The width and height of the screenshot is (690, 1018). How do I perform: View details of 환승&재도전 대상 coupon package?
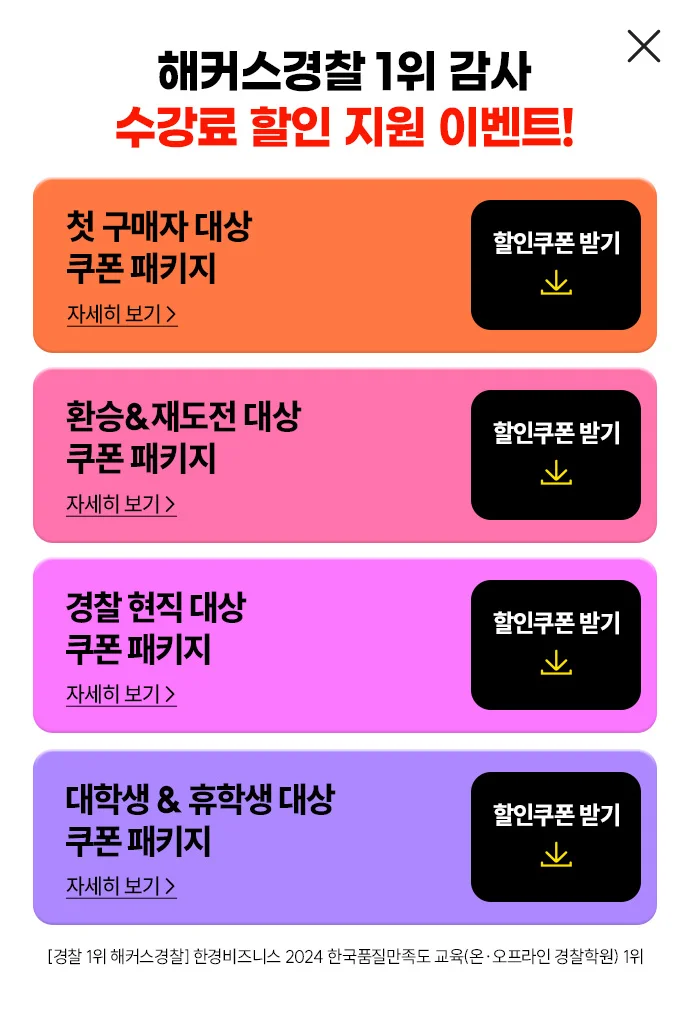121,504
